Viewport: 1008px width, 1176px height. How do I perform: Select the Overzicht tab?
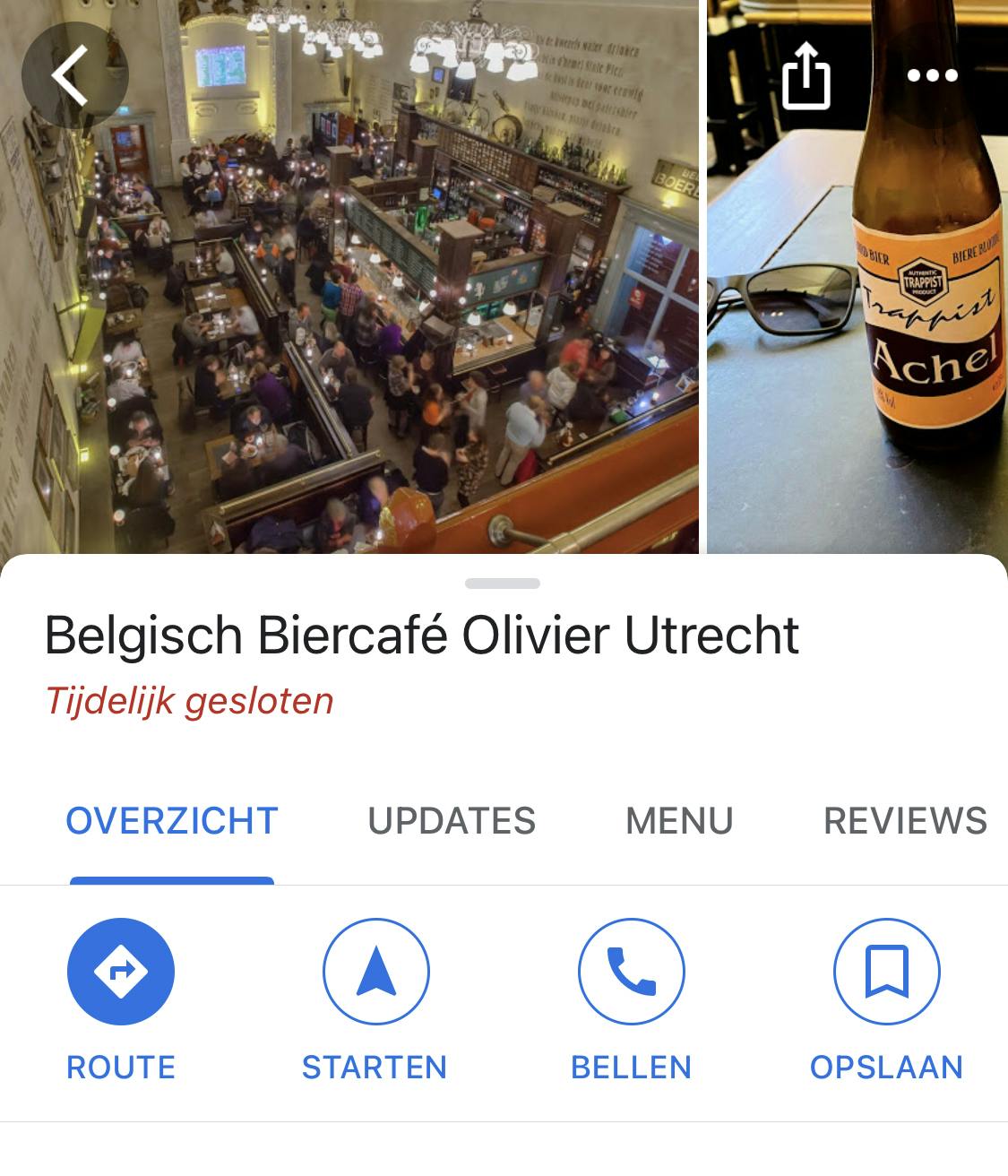[172, 821]
